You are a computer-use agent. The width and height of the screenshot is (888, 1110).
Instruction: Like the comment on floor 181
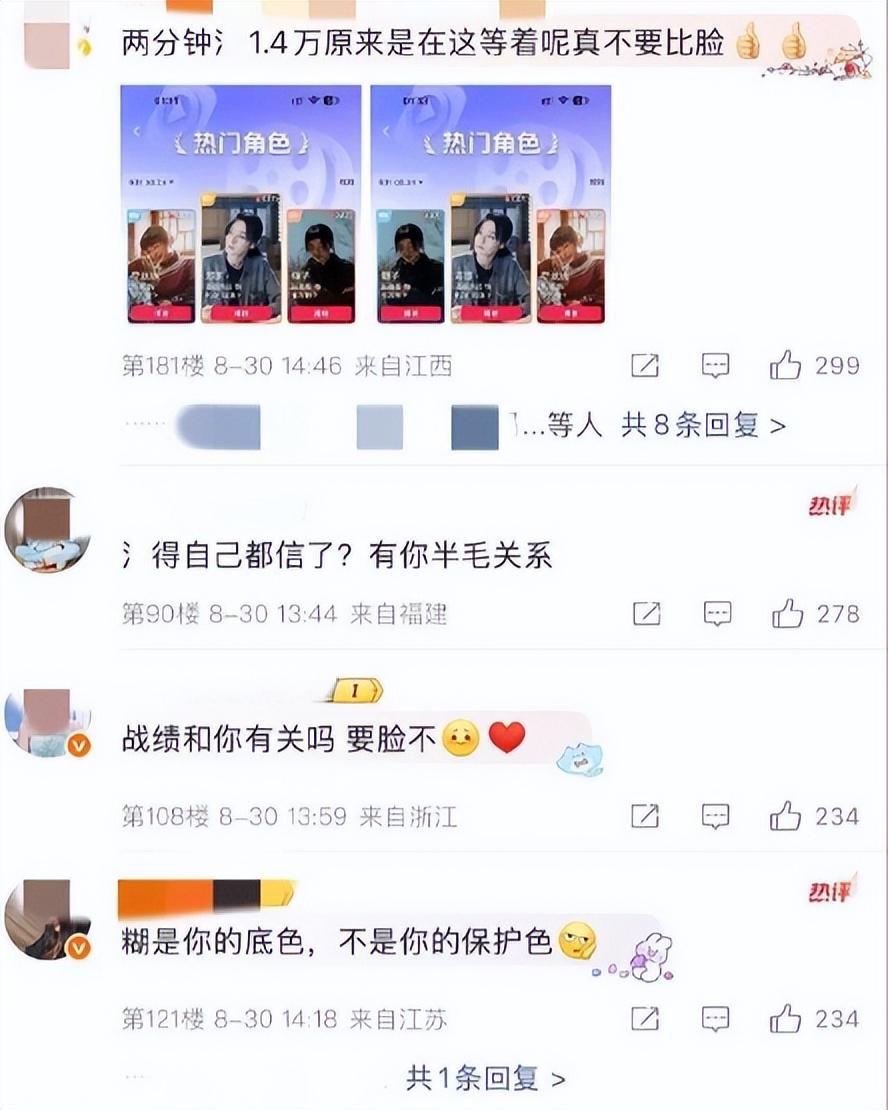[786, 367]
